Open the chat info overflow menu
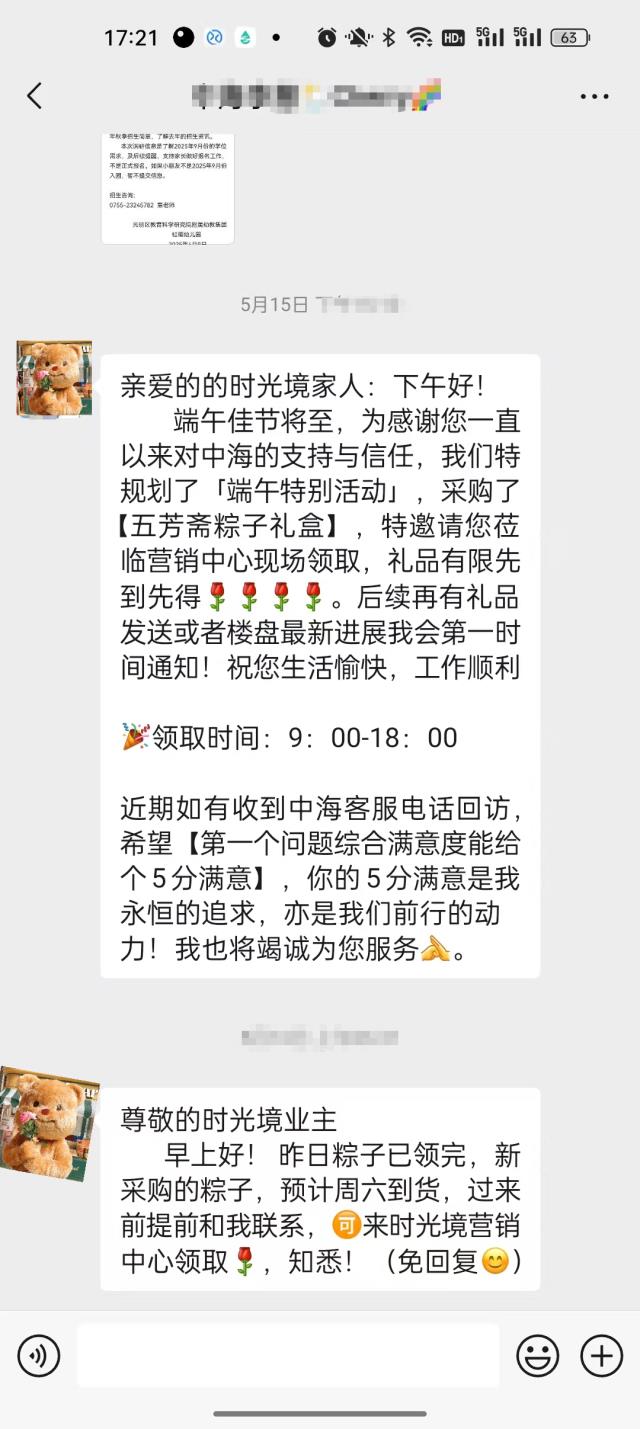This screenshot has height=1429, width=640. pos(594,97)
